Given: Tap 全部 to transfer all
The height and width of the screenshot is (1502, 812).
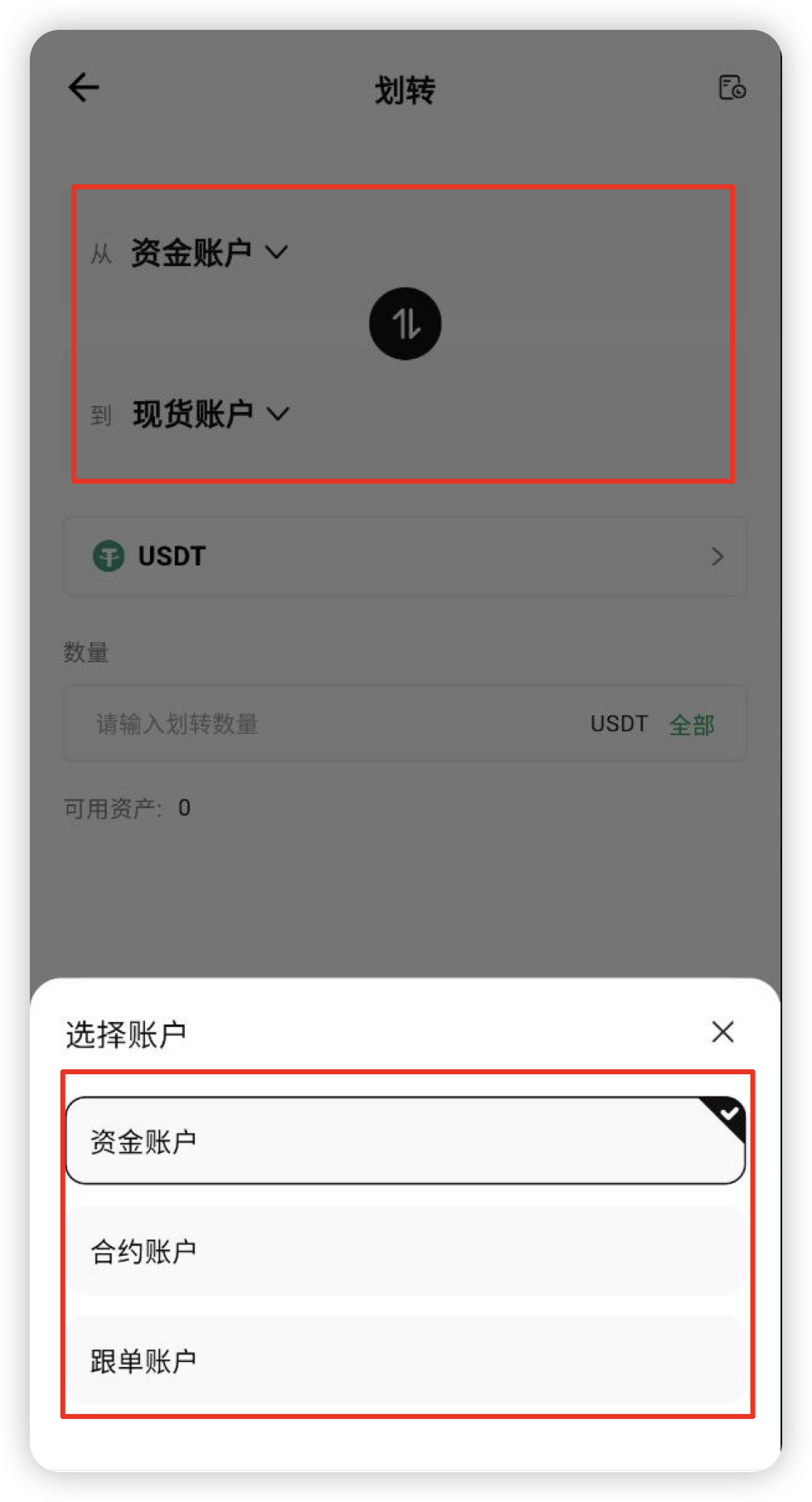Looking at the screenshot, I should click(x=692, y=724).
